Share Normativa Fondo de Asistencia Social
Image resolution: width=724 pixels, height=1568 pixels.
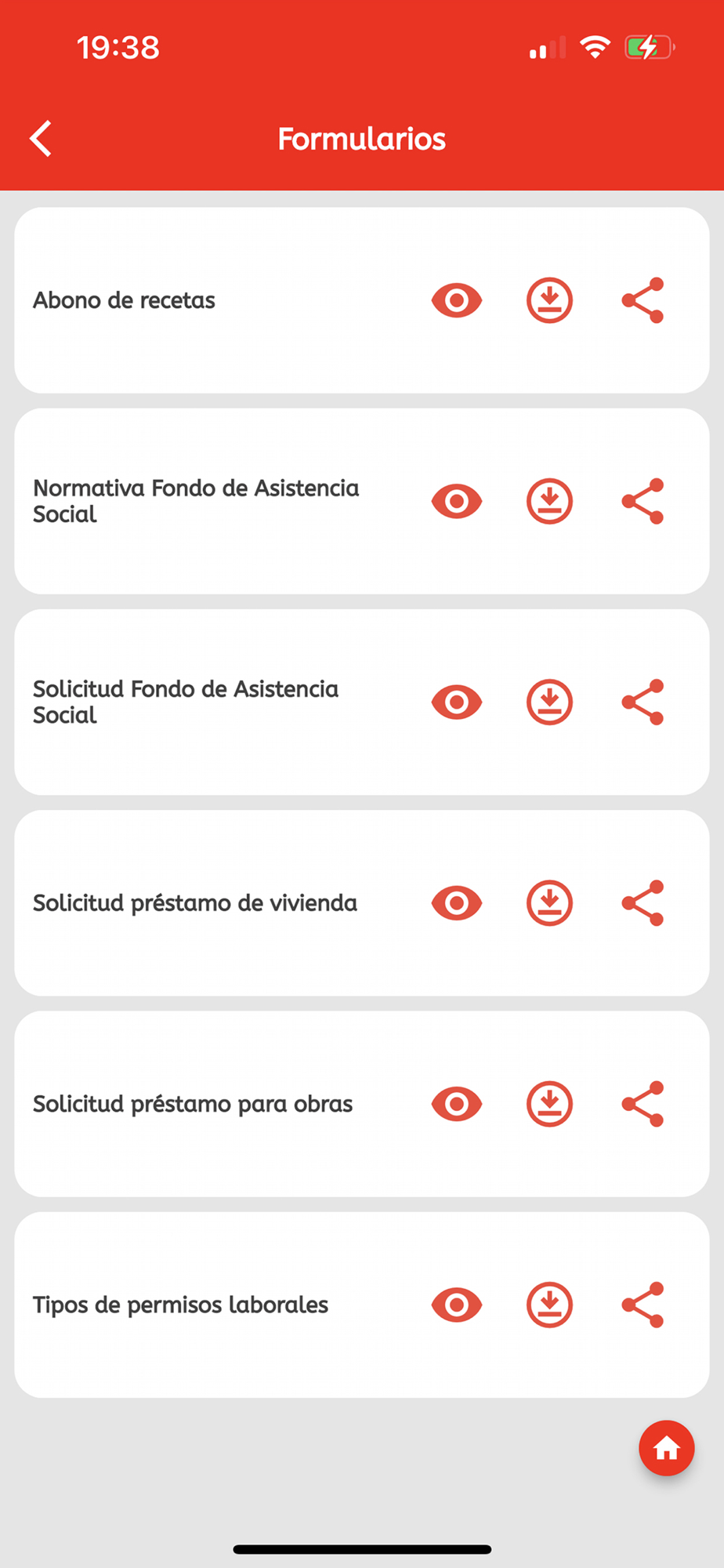643,501
